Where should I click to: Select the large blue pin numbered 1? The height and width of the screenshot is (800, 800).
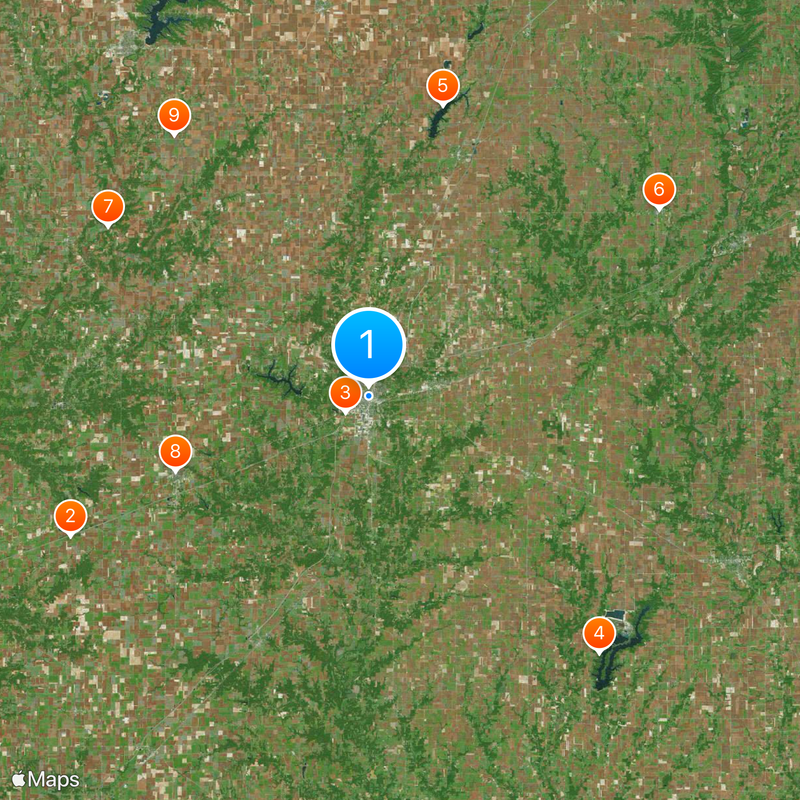pos(368,344)
